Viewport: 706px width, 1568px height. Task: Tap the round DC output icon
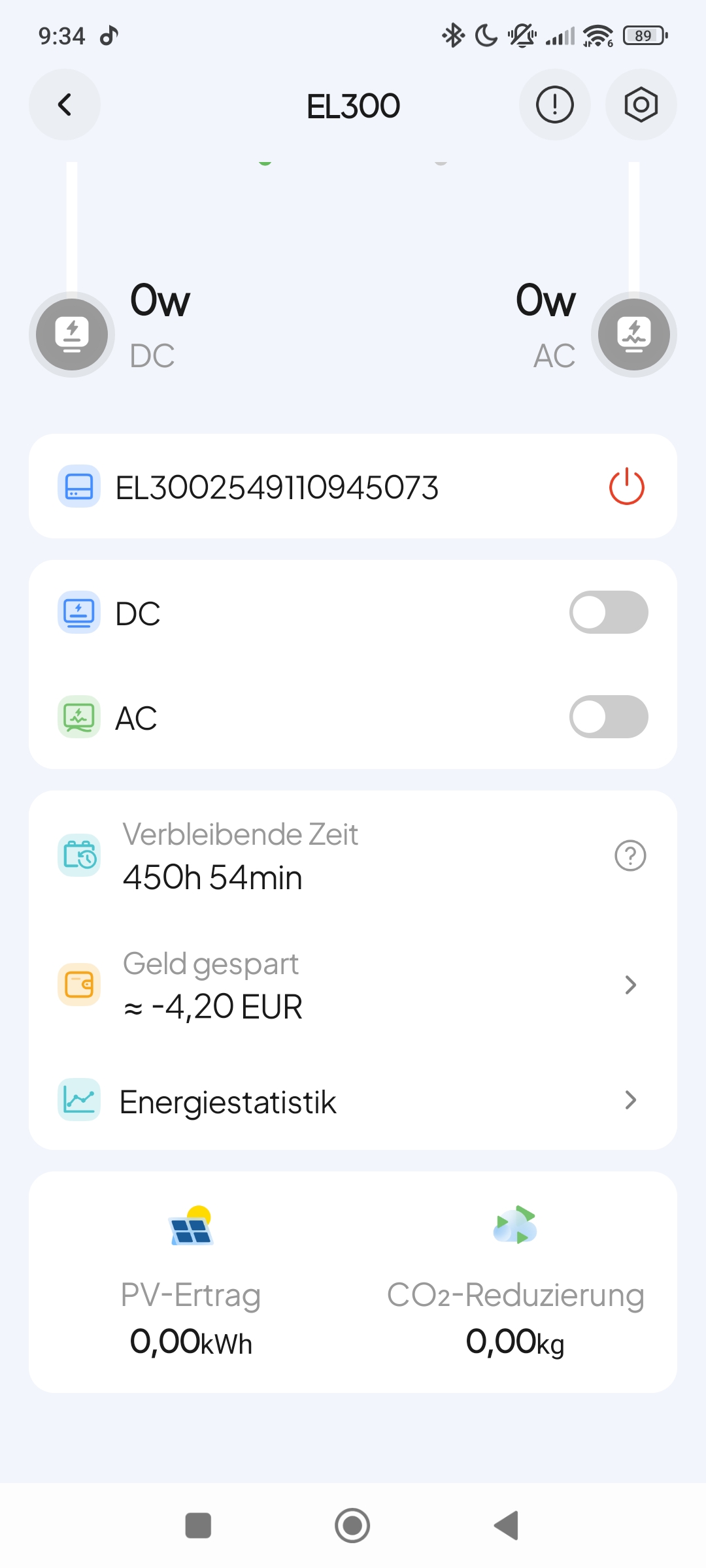72,335
